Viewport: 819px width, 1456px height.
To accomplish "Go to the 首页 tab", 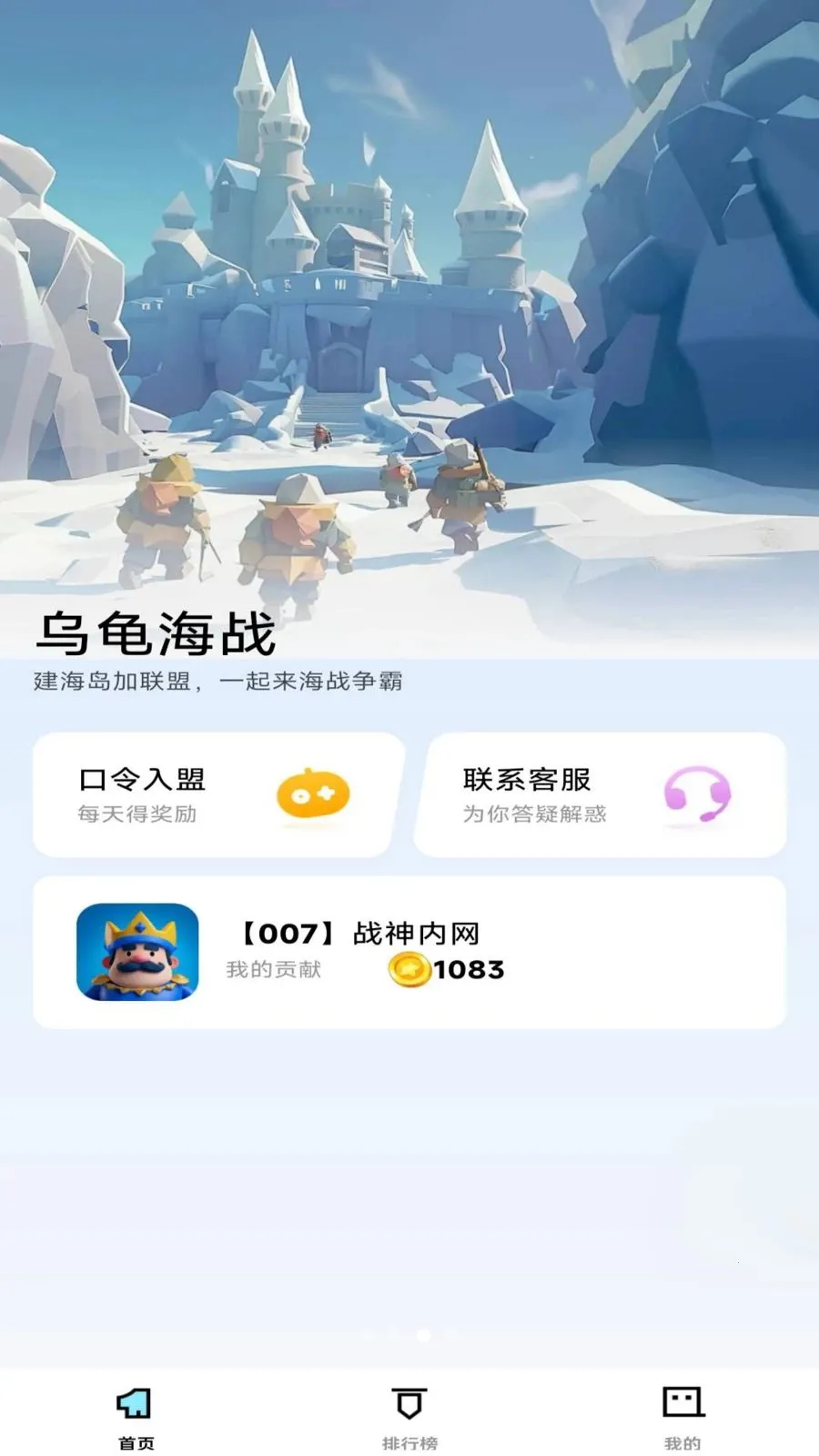I will 136,1416.
